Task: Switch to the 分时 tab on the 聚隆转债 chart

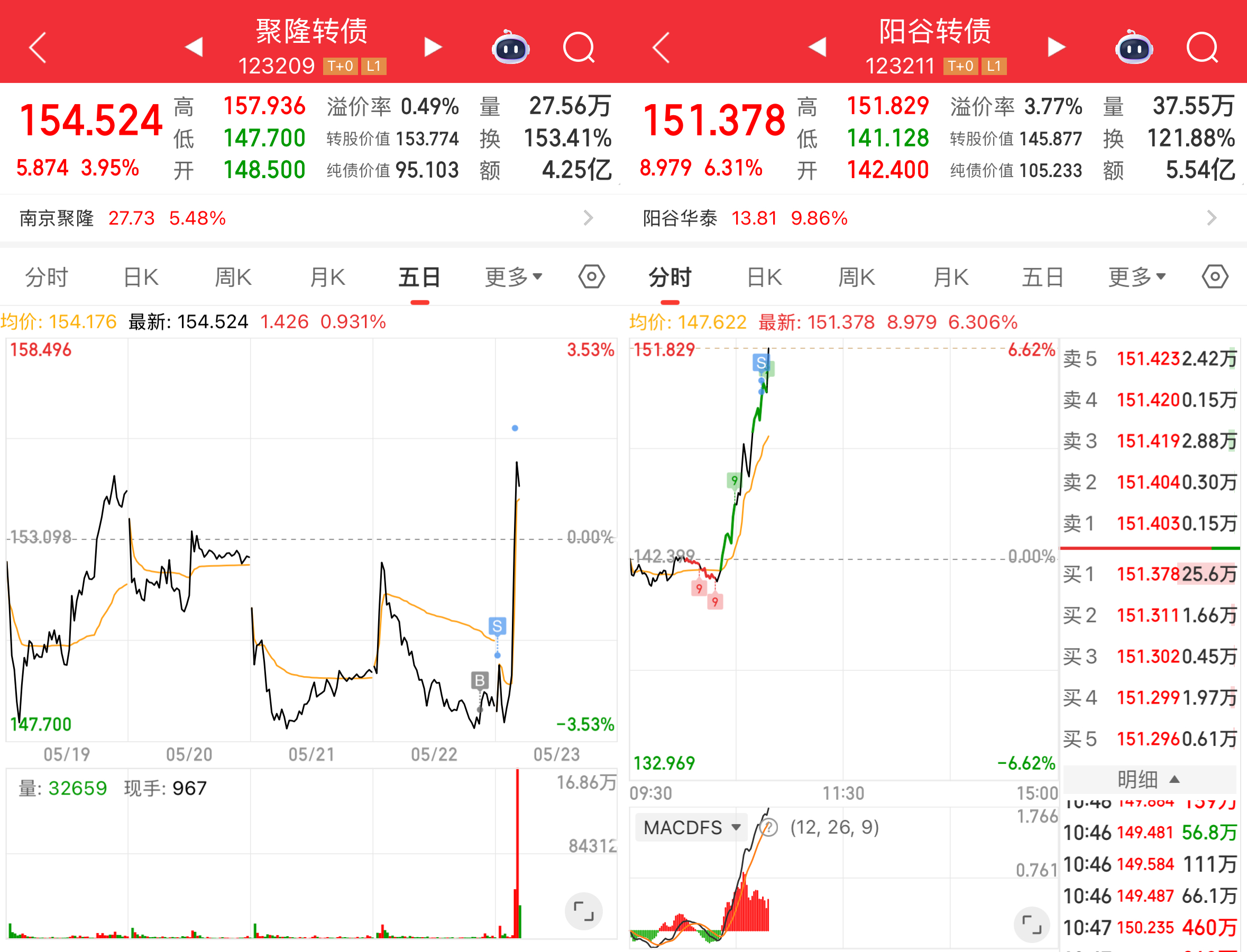Action: click(x=47, y=278)
